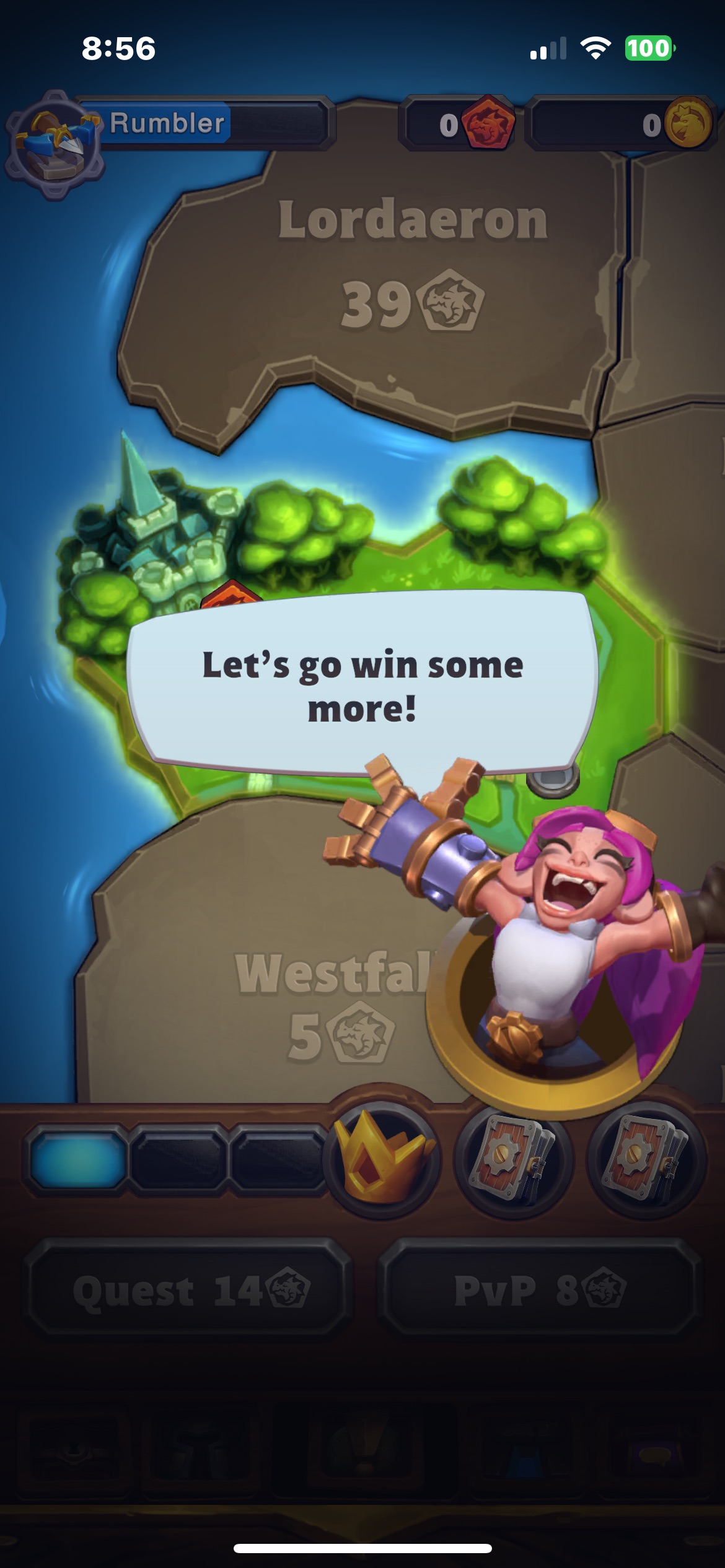The height and width of the screenshot is (1568, 725).
Task: Dismiss the "Let's go win some more!" dialogue
Action: coord(362,684)
